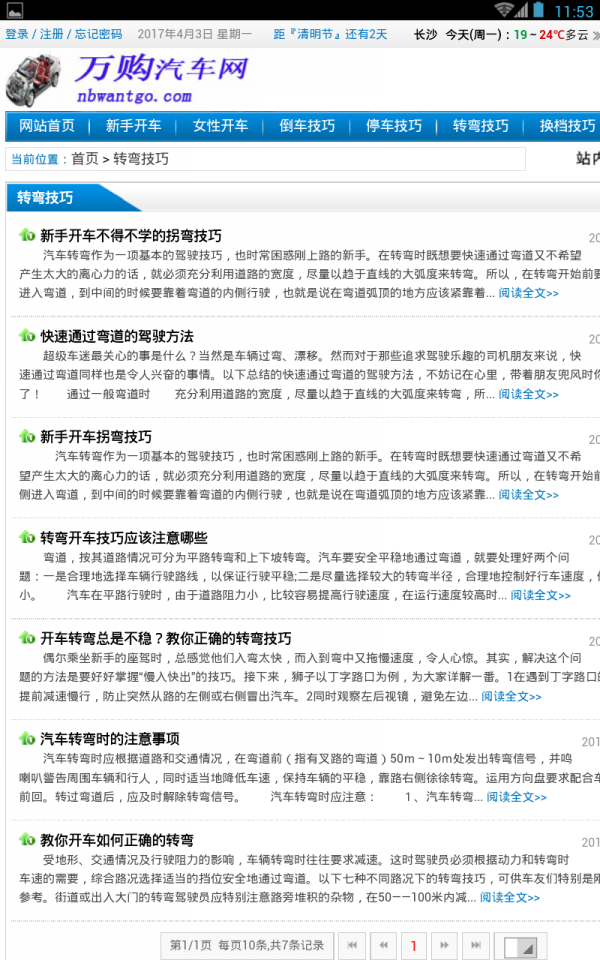Switch to the 新手开车 section

tap(133, 126)
